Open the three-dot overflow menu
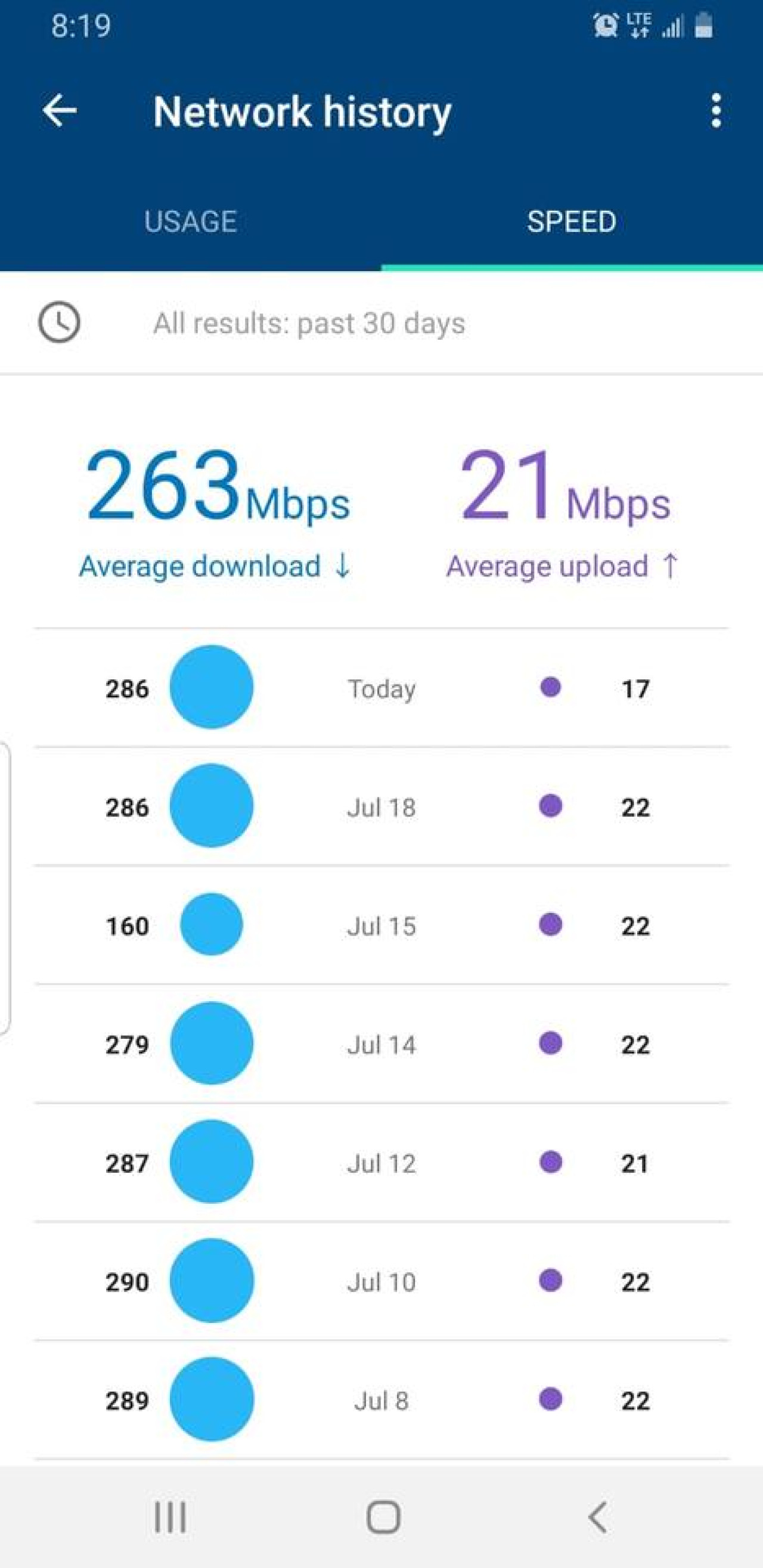Viewport: 763px width, 1568px height. 716,111
